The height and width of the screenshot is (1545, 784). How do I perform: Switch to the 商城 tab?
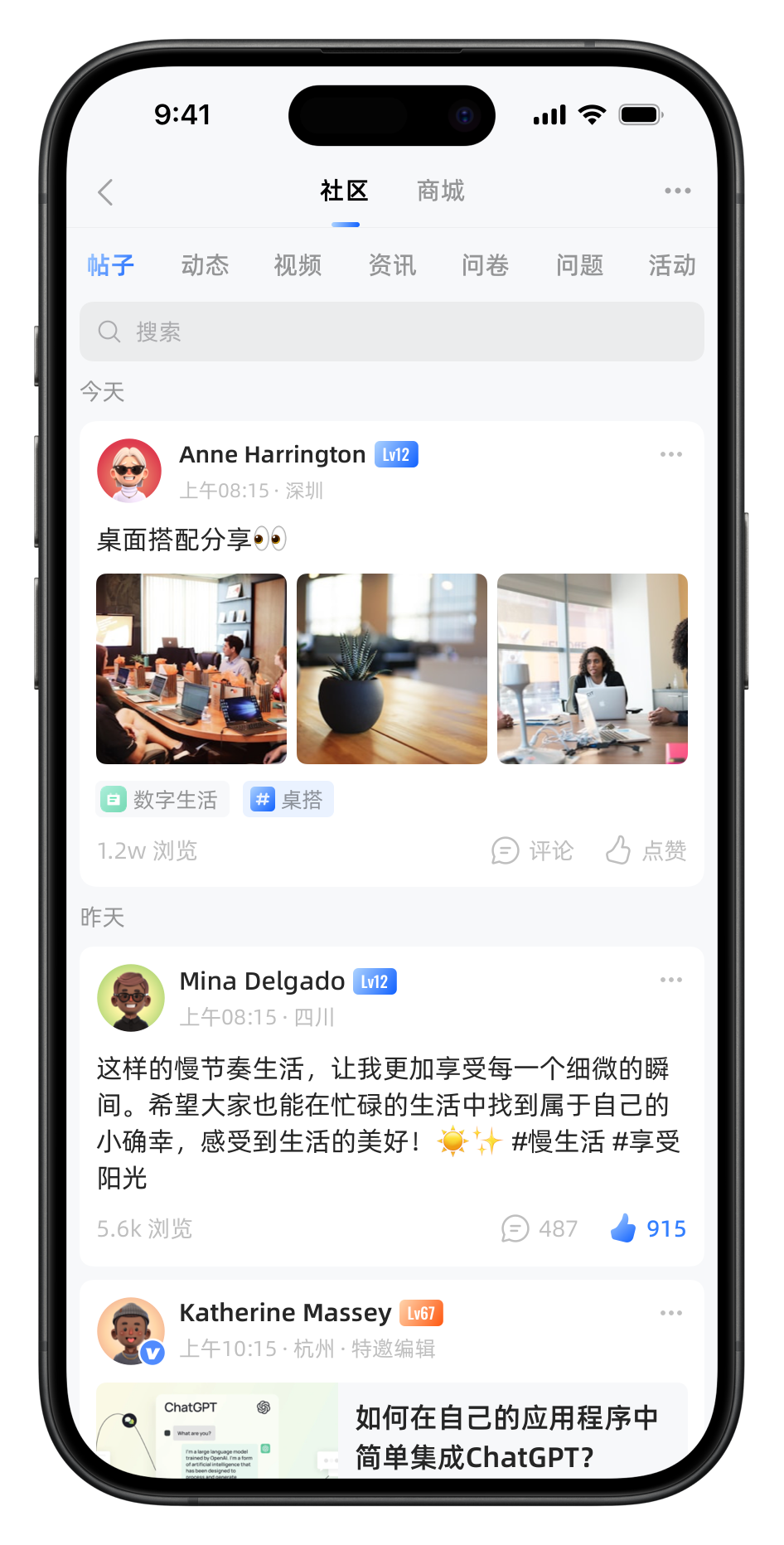click(440, 191)
